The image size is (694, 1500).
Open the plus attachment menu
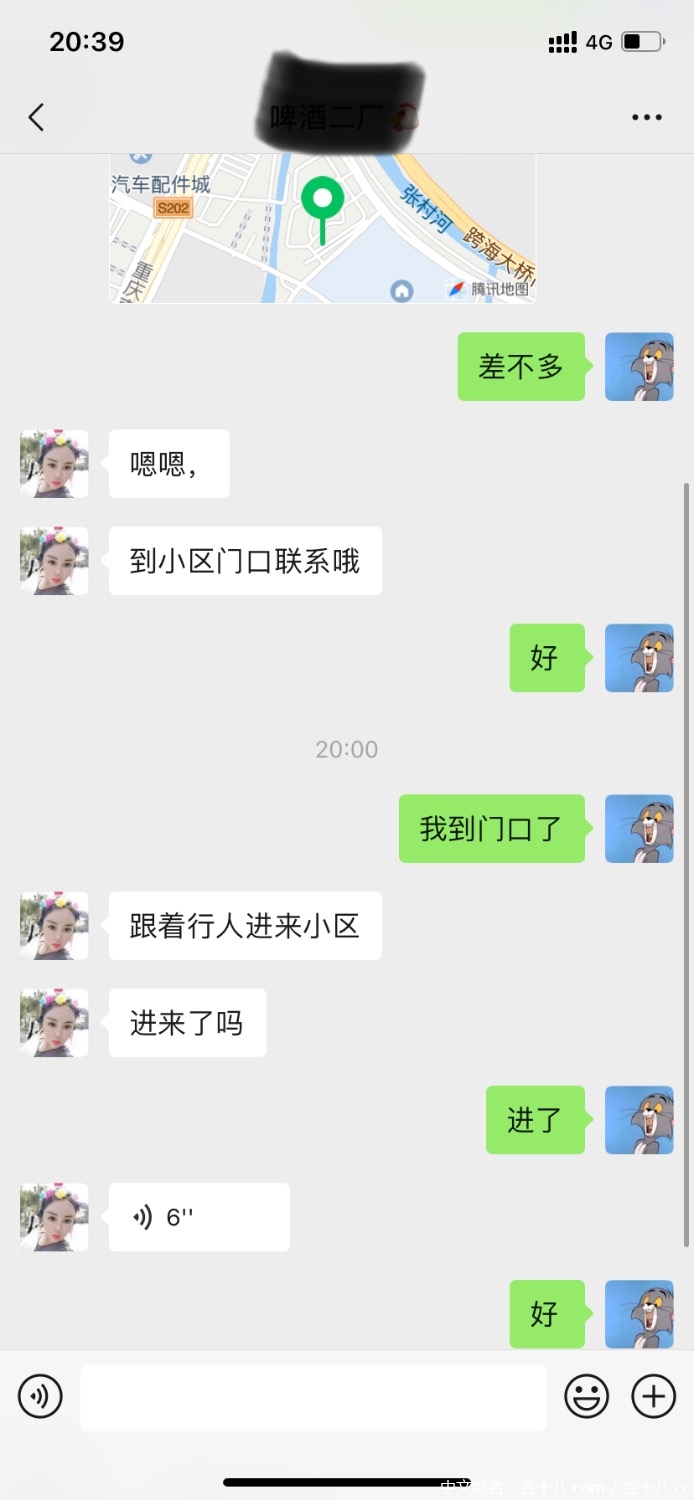coord(654,1396)
